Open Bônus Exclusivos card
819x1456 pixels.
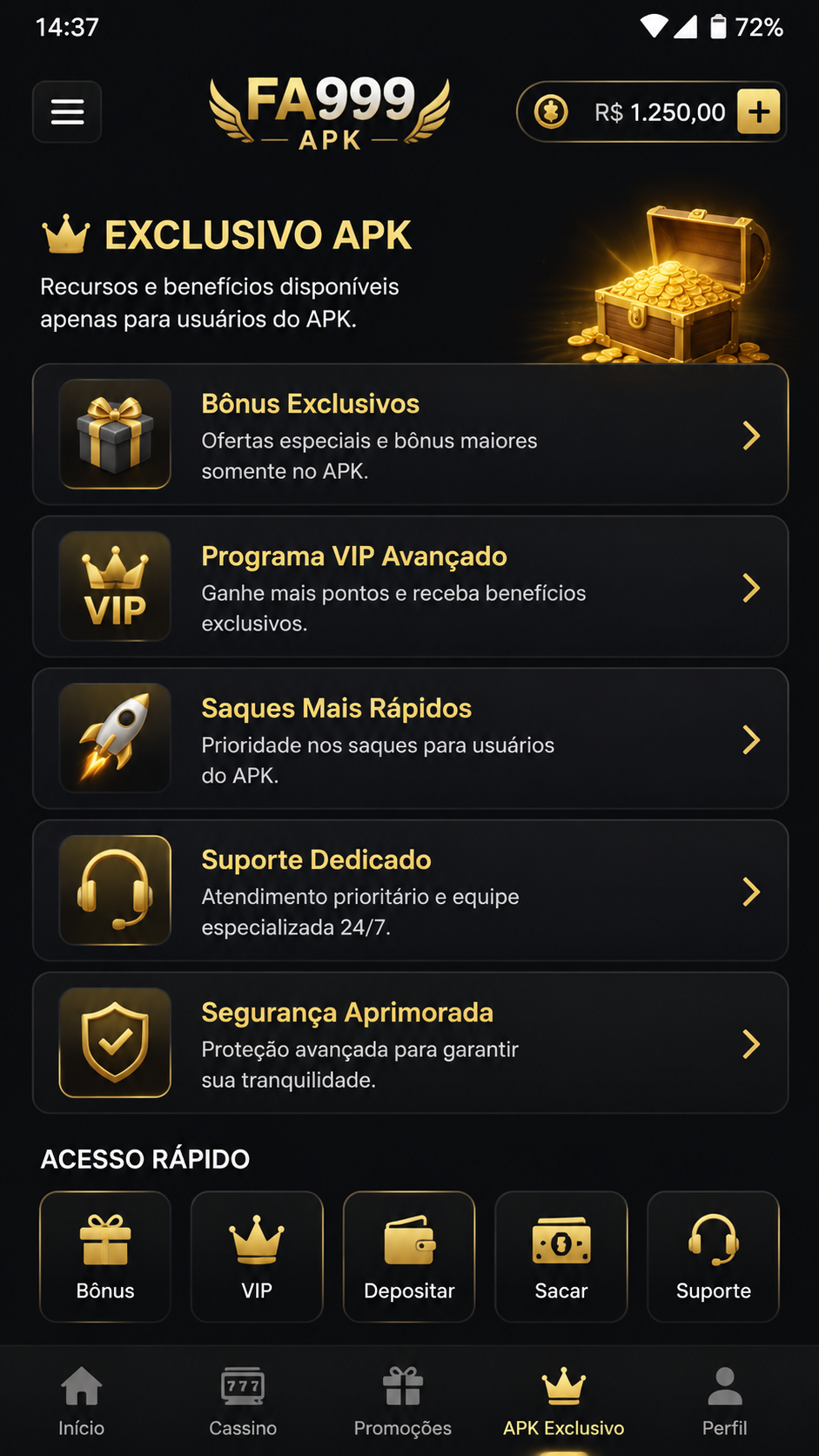click(x=410, y=435)
